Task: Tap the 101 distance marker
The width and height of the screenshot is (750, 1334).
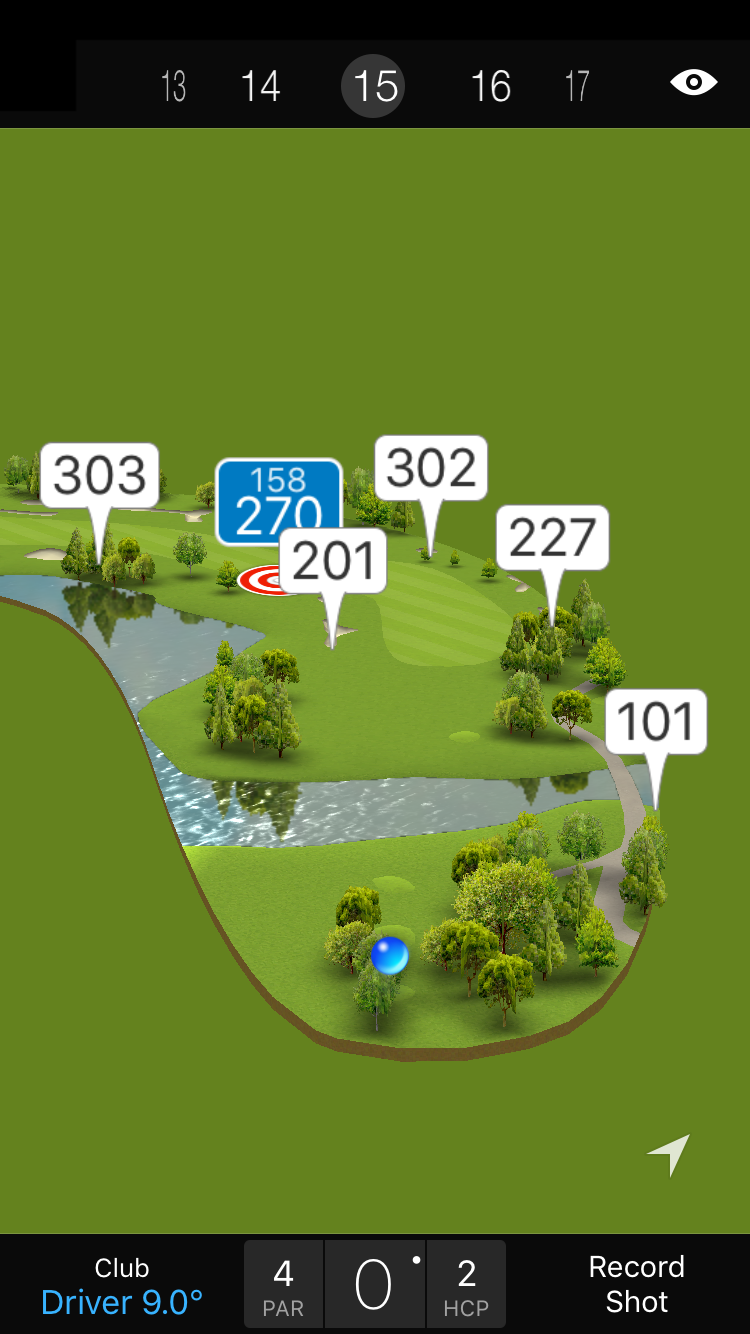Action: click(x=655, y=721)
